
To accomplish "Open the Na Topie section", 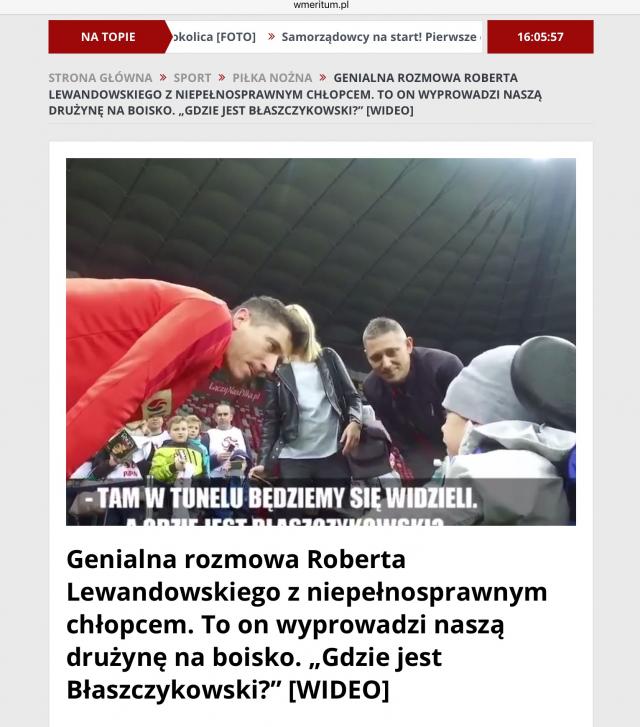I will point(106,37).
